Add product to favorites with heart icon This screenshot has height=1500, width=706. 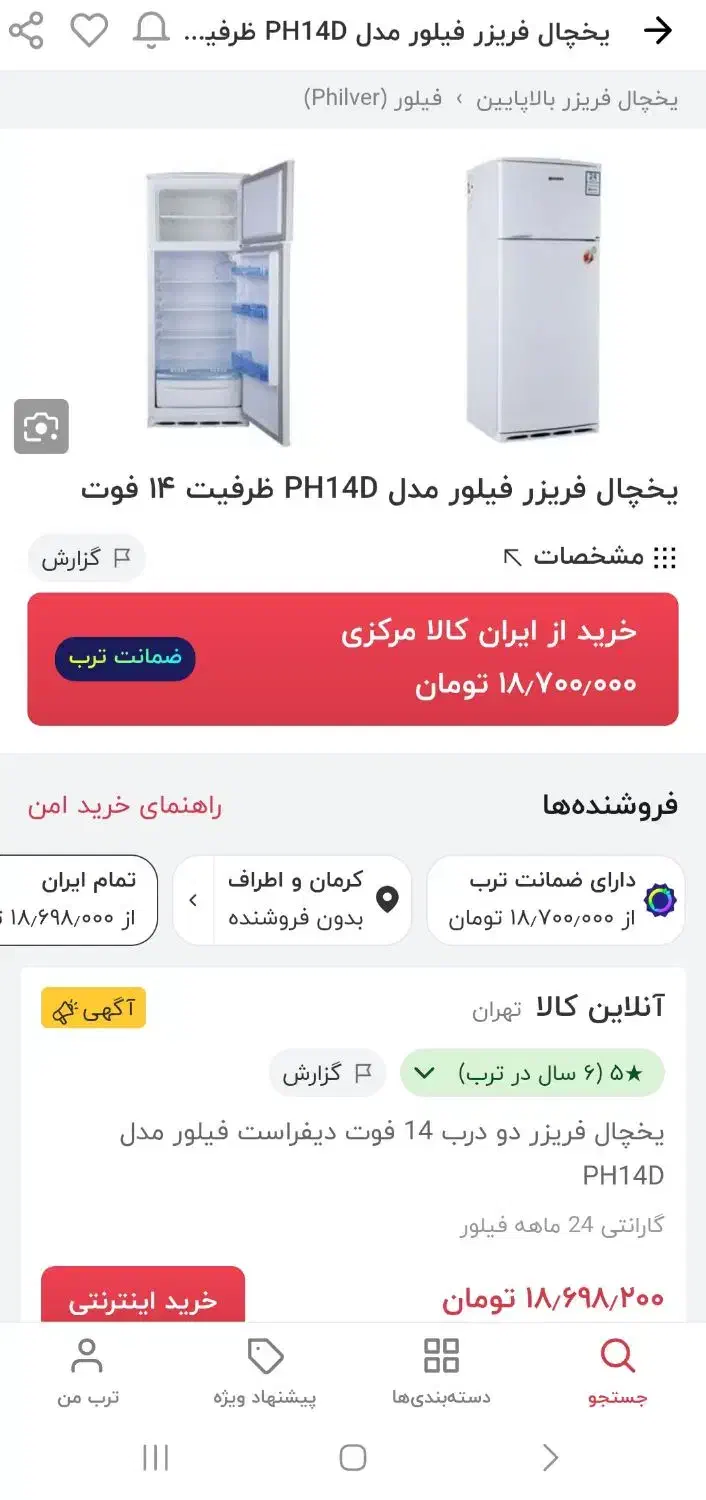[x=89, y=31]
